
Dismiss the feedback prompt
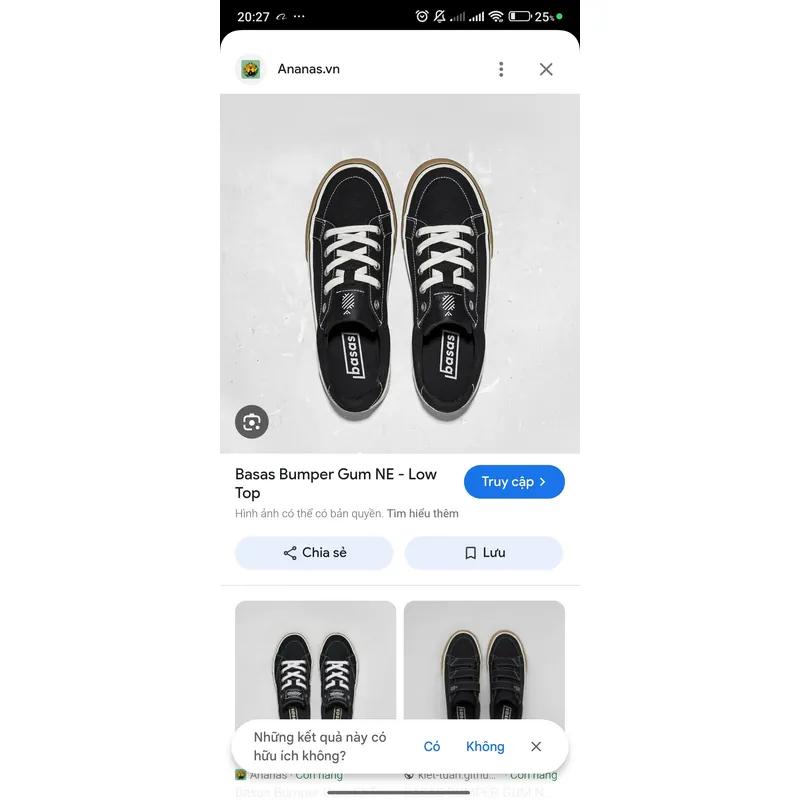[x=536, y=747]
